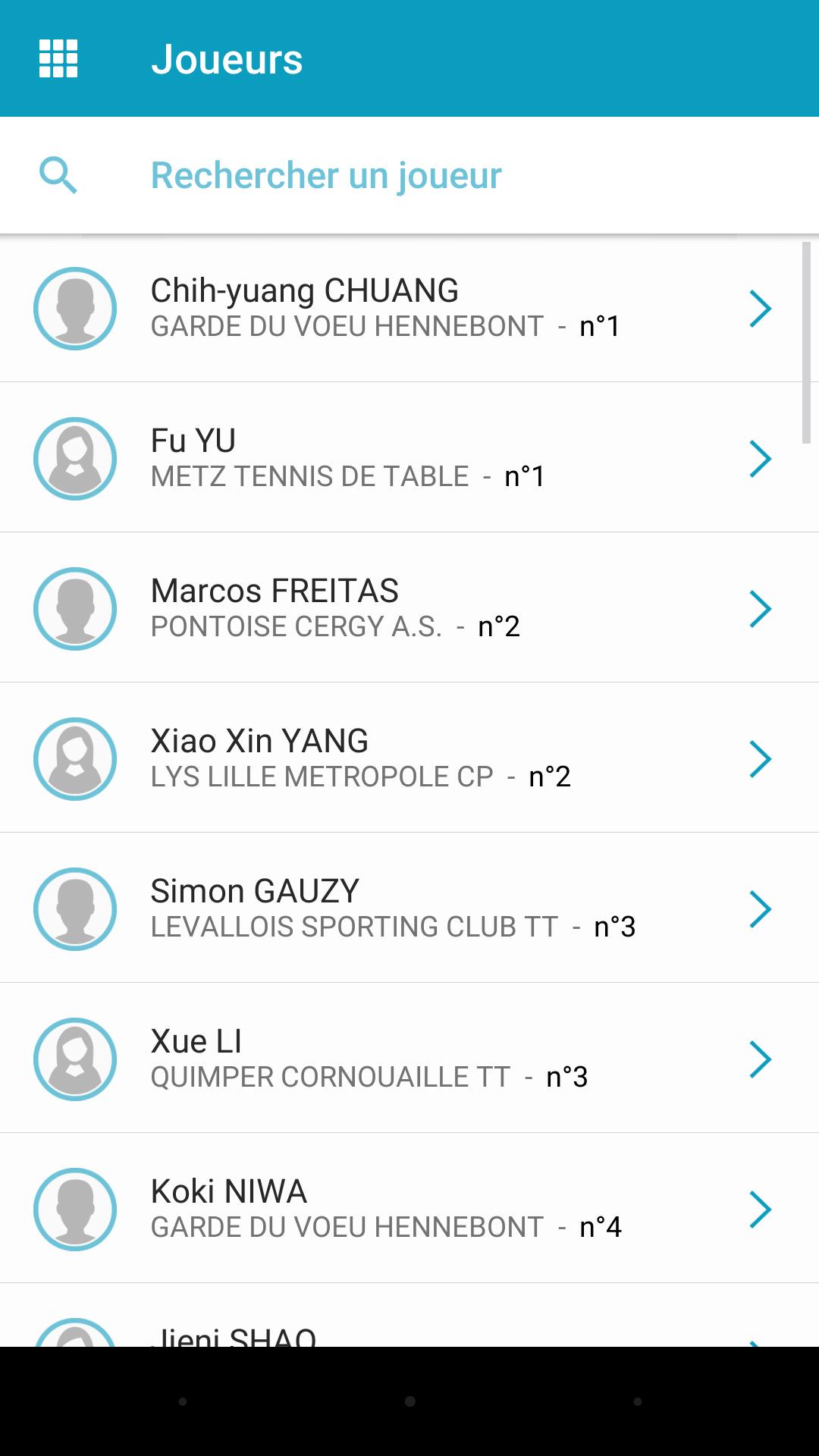Open the grid menu icon
Viewport: 819px width, 1456px height.
58,59
